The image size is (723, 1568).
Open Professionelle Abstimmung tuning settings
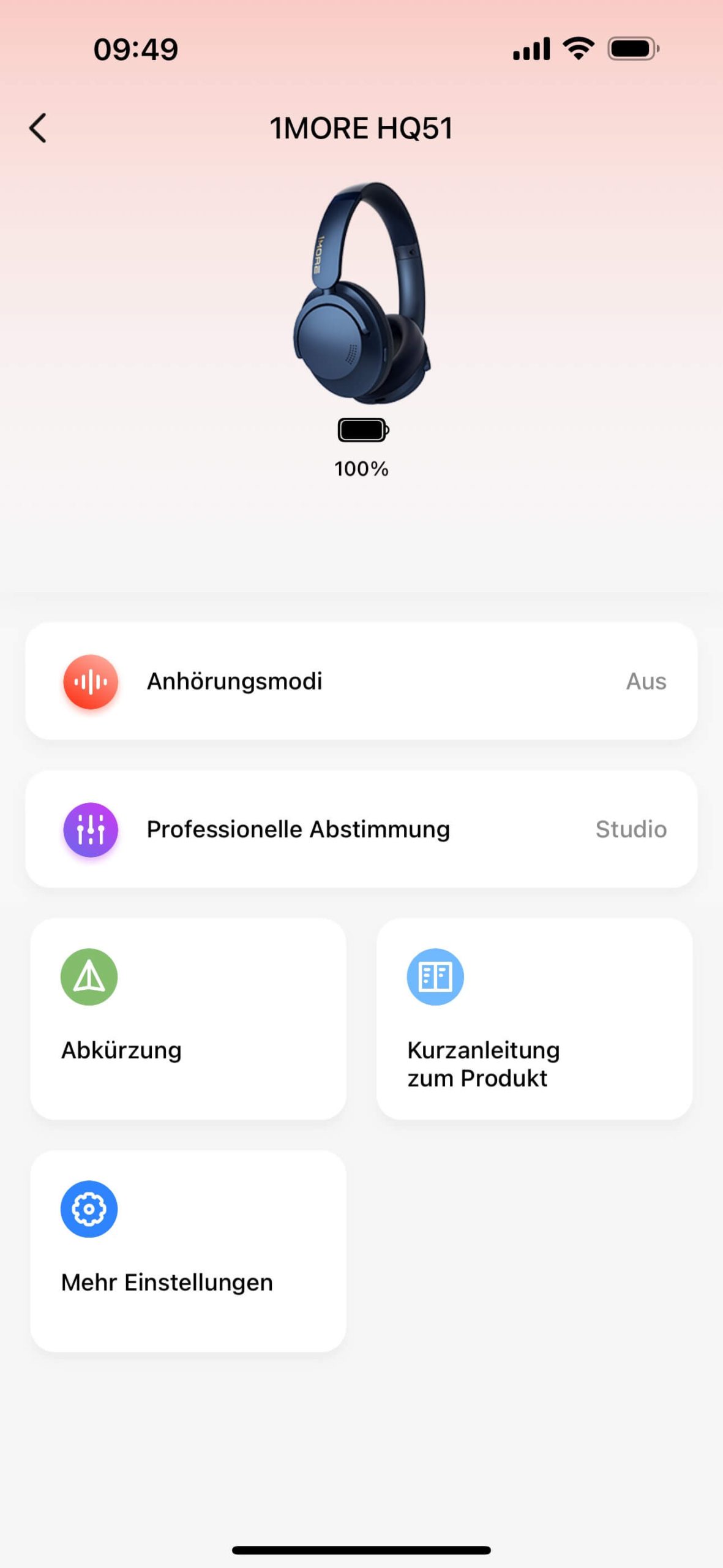click(361, 829)
